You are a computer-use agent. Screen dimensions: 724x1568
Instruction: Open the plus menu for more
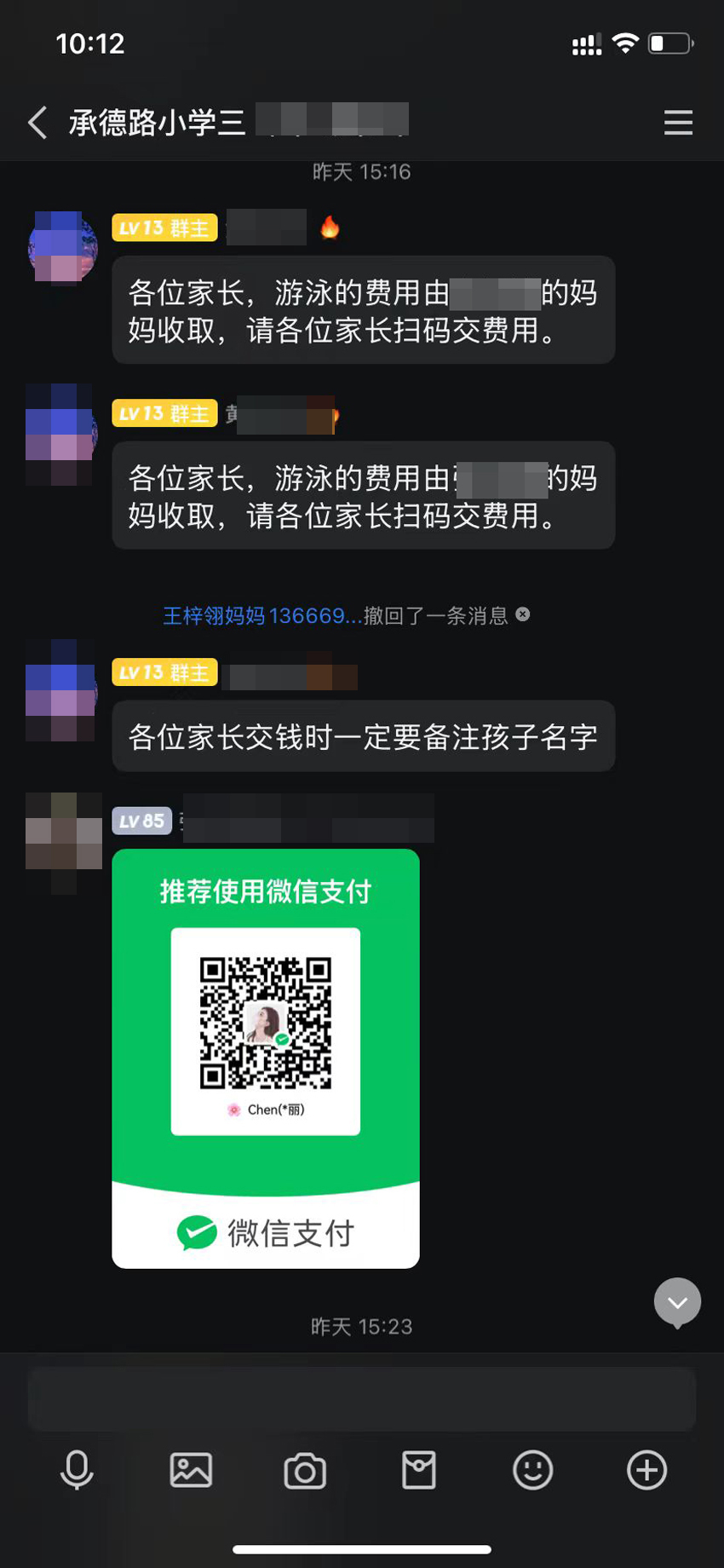[x=647, y=1470]
